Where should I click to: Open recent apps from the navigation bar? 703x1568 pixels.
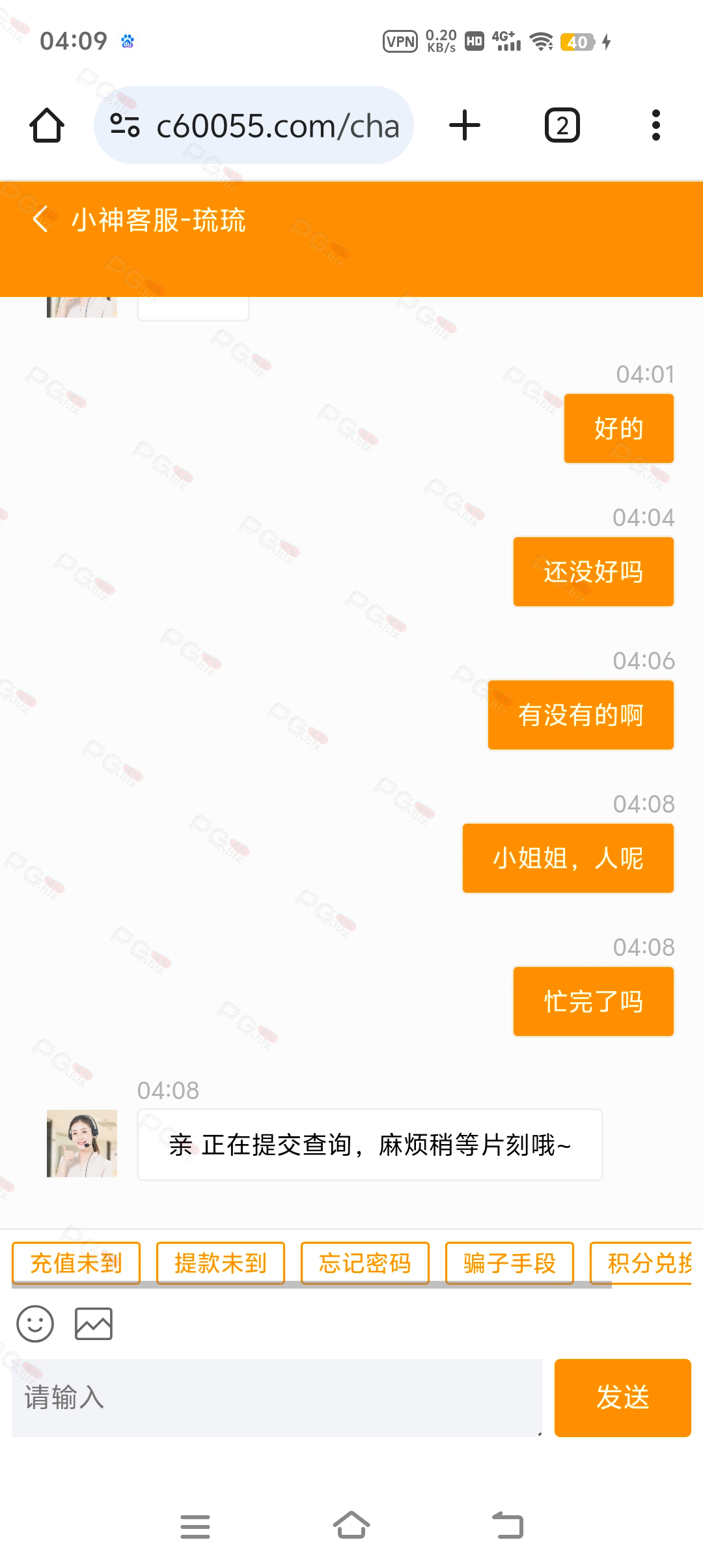(195, 1526)
